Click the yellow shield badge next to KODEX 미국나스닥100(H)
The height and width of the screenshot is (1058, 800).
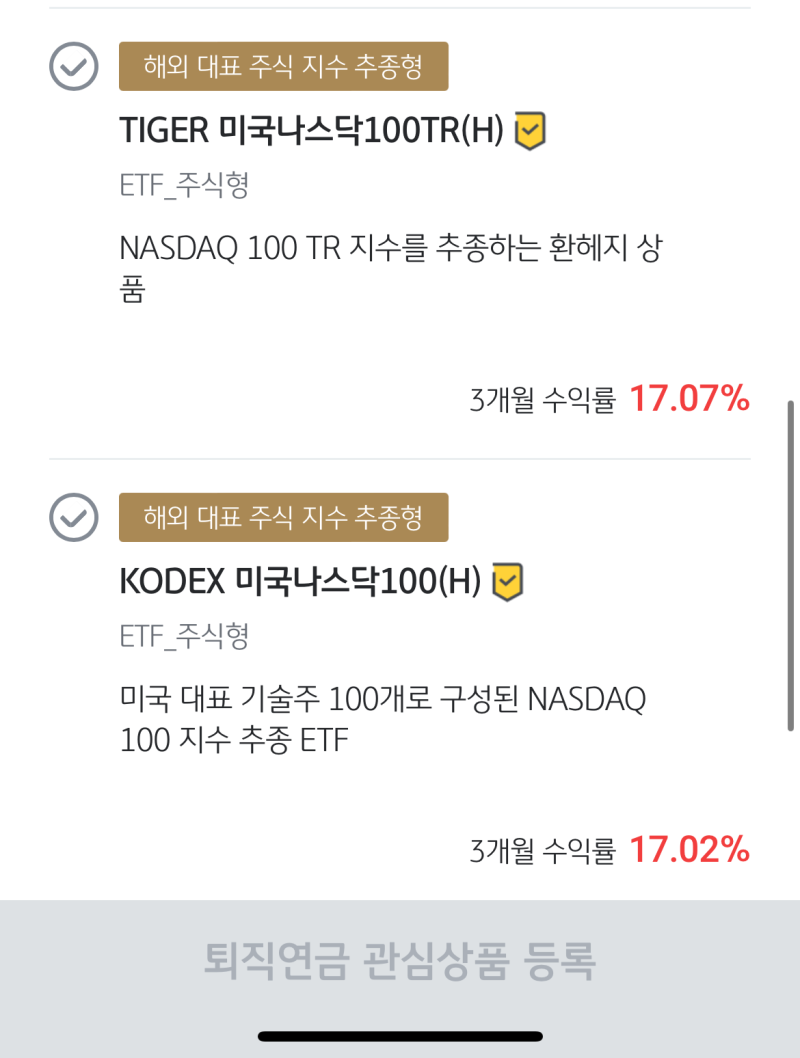[x=508, y=581]
